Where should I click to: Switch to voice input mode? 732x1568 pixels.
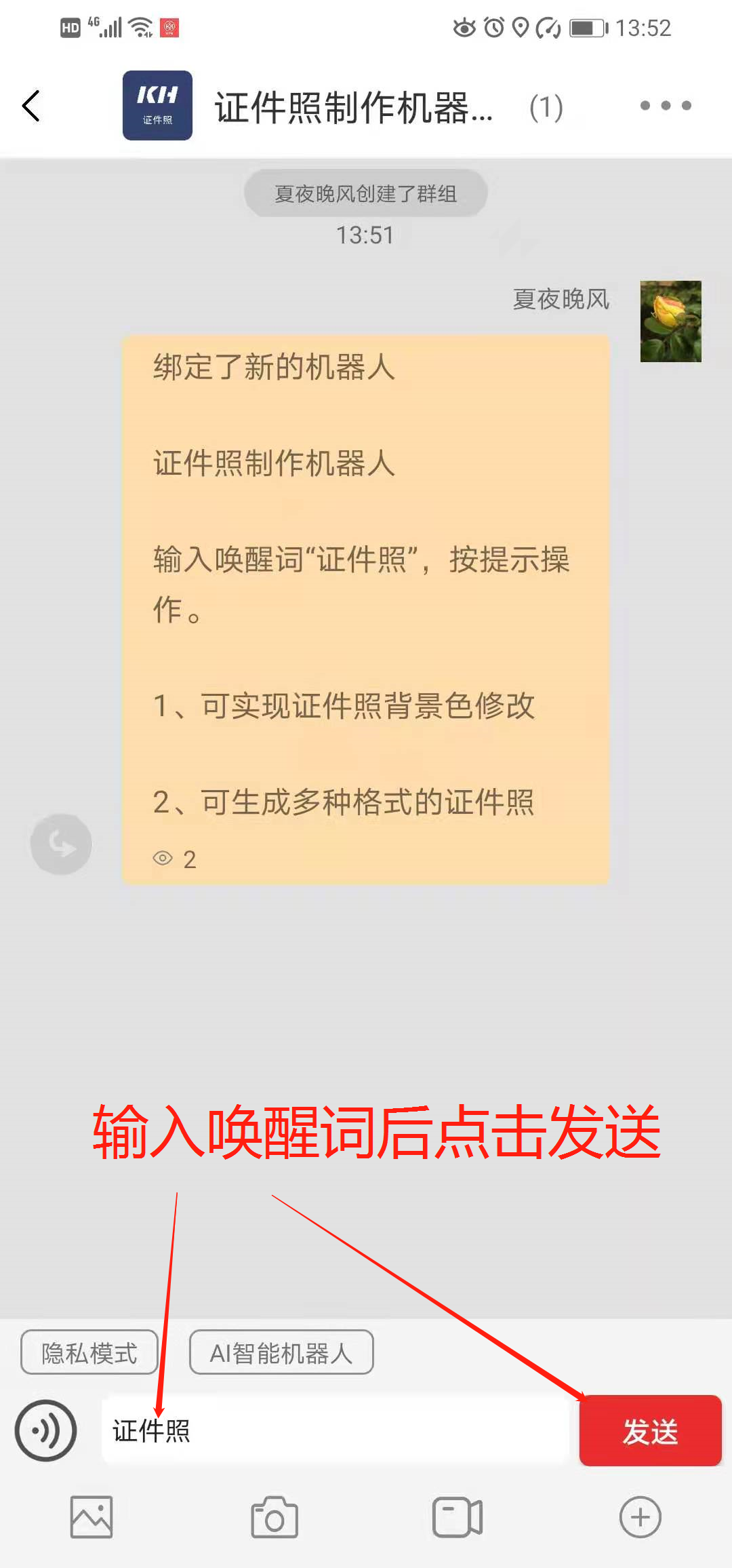point(45,1430)
